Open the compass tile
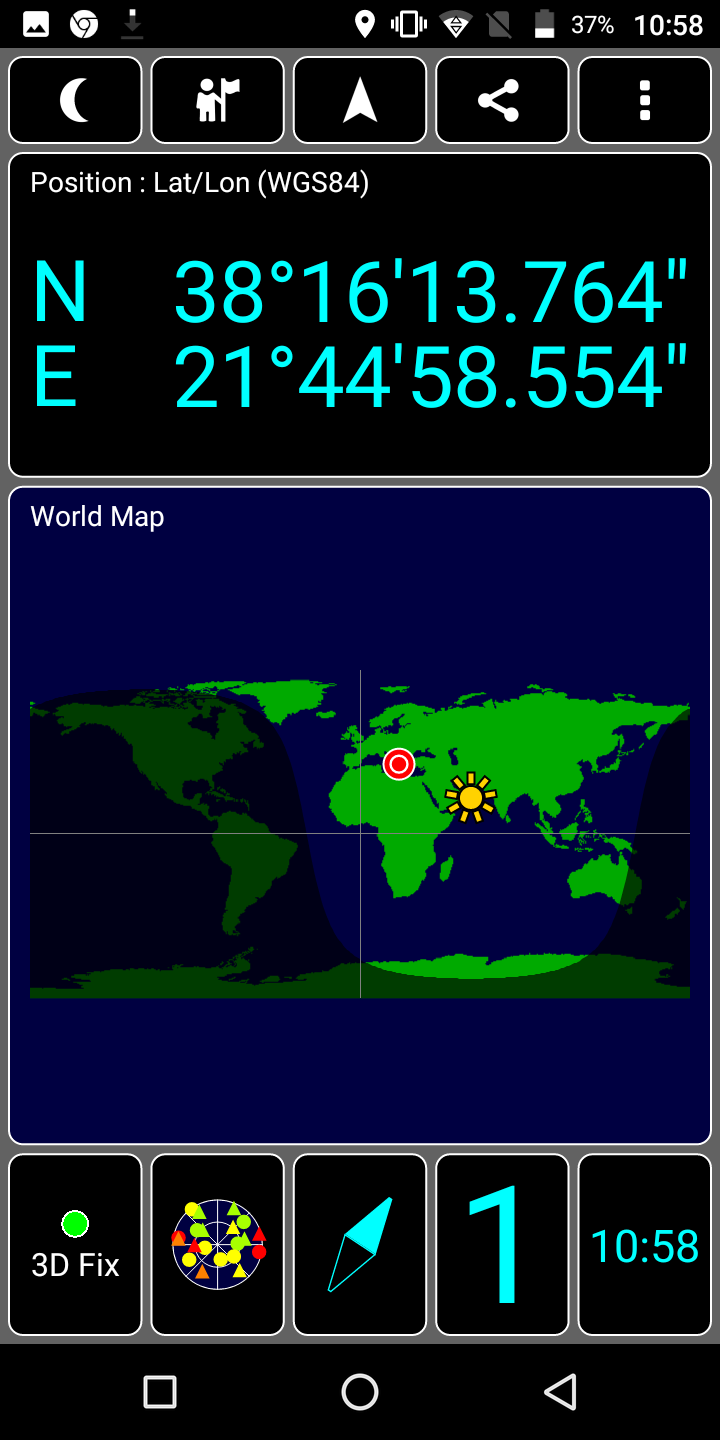Screen dimensions: 720x1440 click(x=360, y=1244)
